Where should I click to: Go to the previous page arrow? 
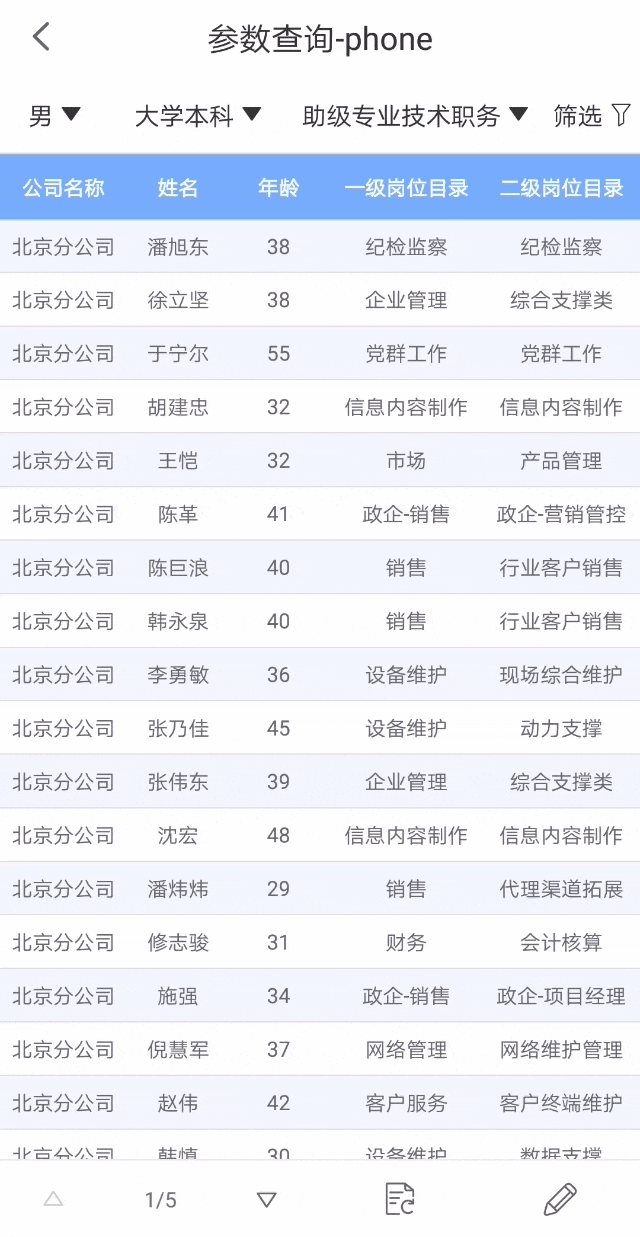click(x=53, y=1200)
